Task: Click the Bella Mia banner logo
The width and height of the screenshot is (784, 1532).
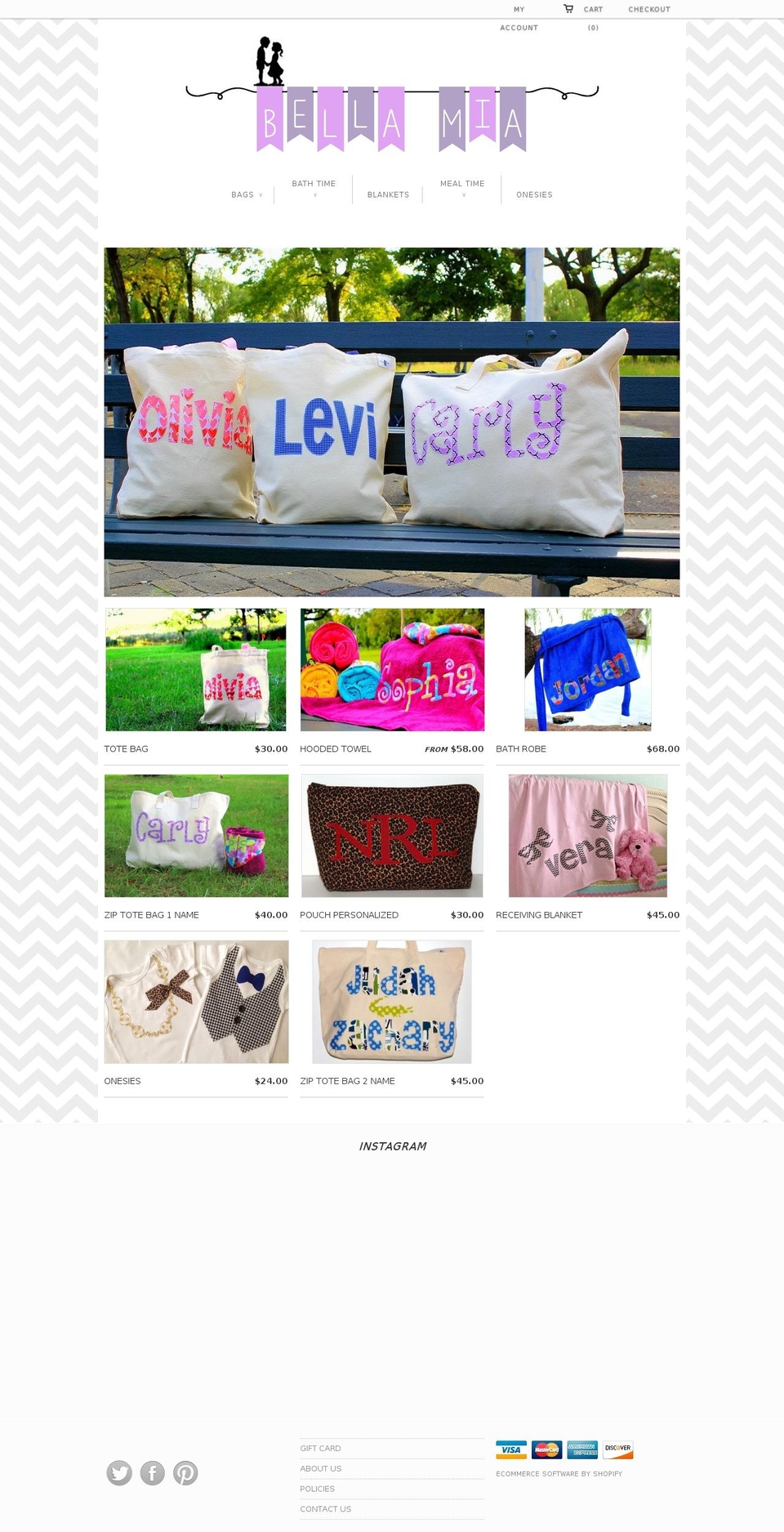Action: tap(392, 98)
